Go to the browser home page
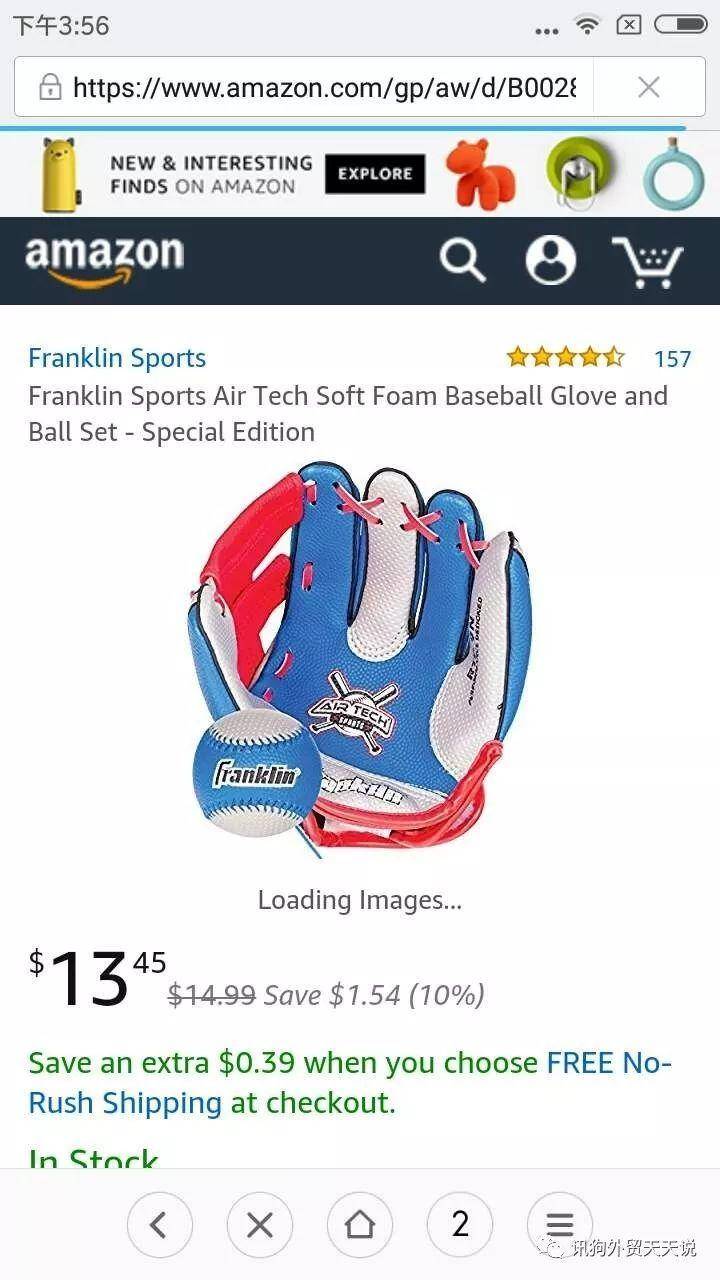This screenshot has width=720, height=1280. [360, 1224]
